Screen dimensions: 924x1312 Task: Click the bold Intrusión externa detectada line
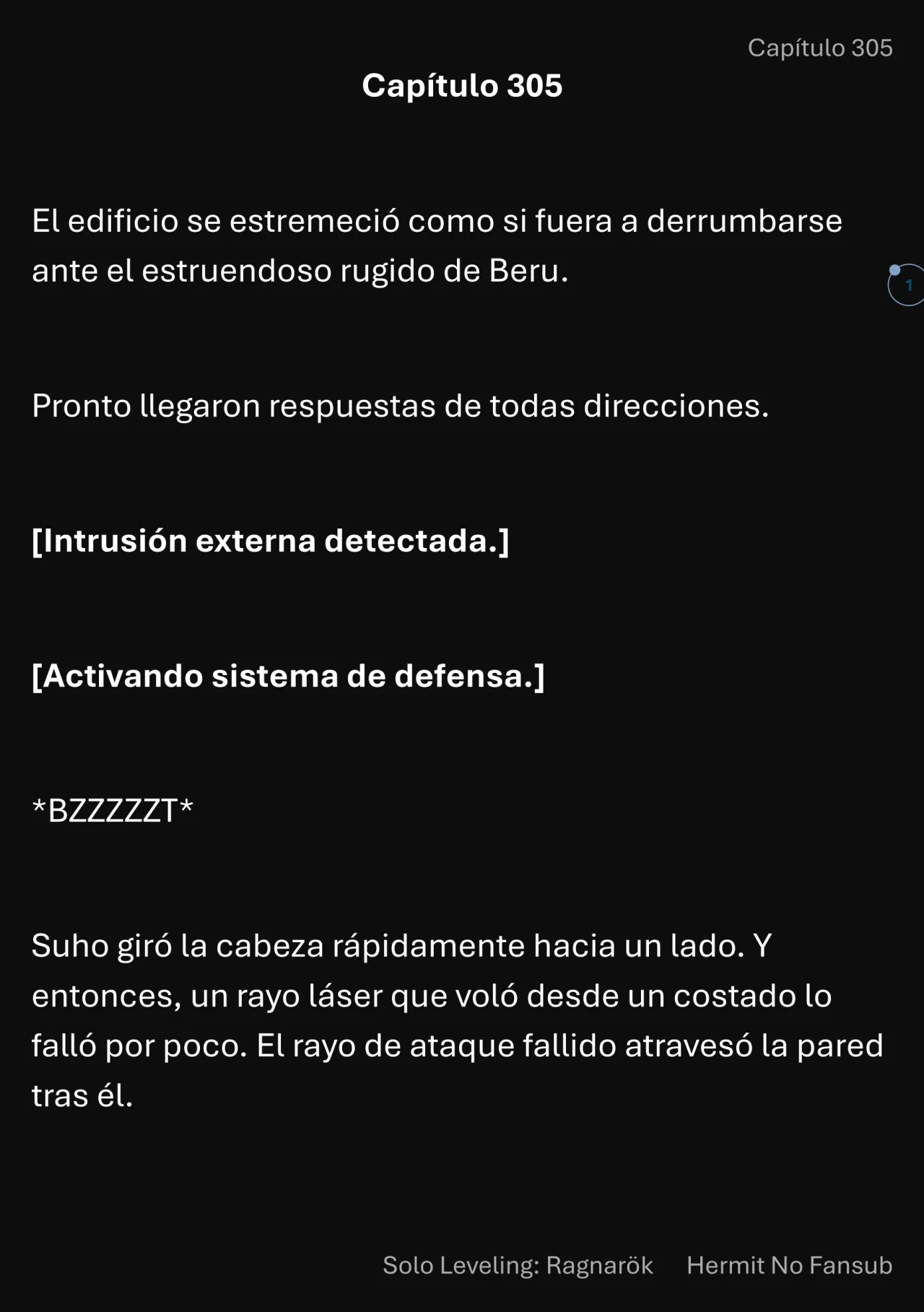click(272, 541)
